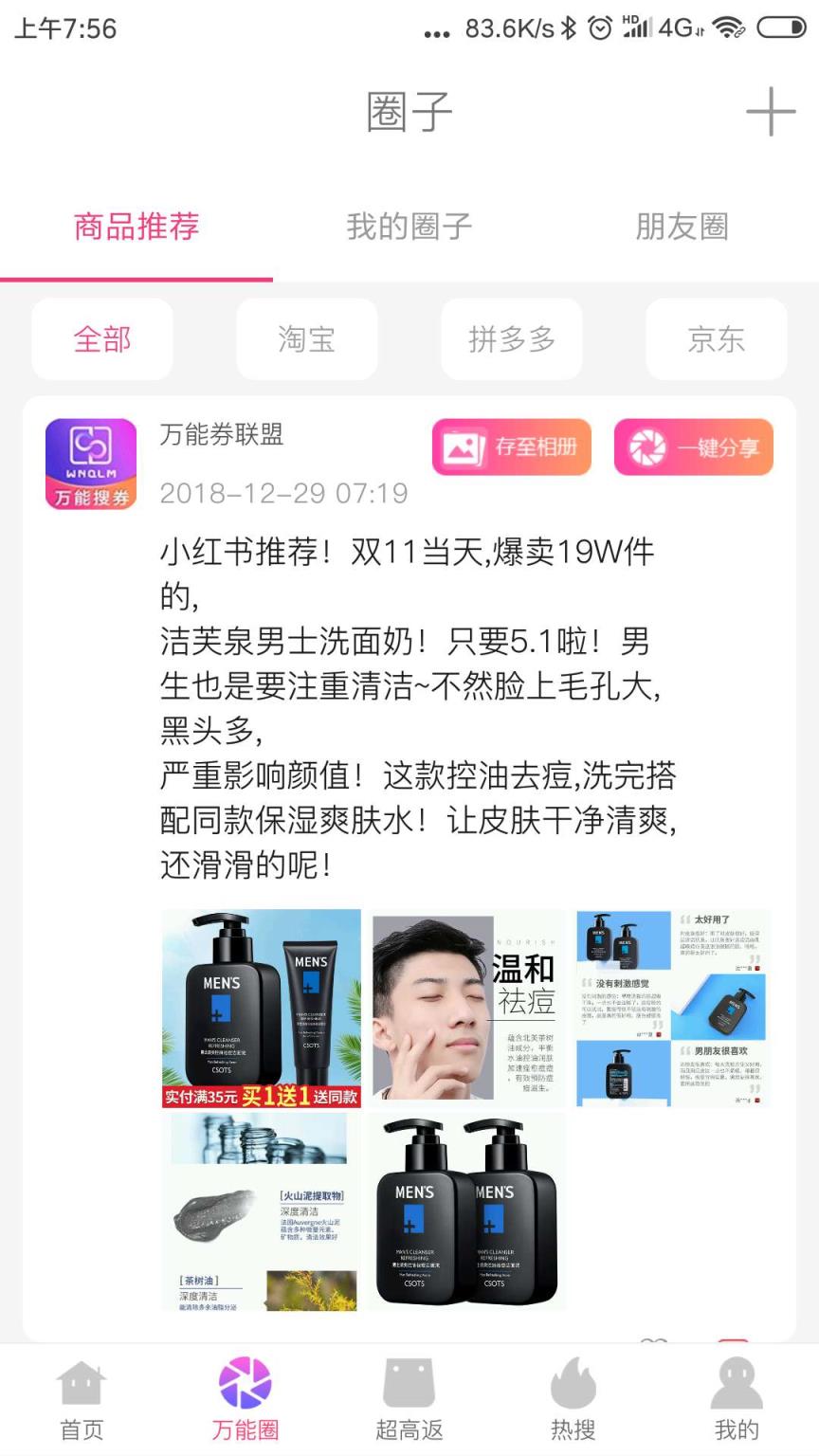Tap the heart icon below the post

[x=653, y=1342]
